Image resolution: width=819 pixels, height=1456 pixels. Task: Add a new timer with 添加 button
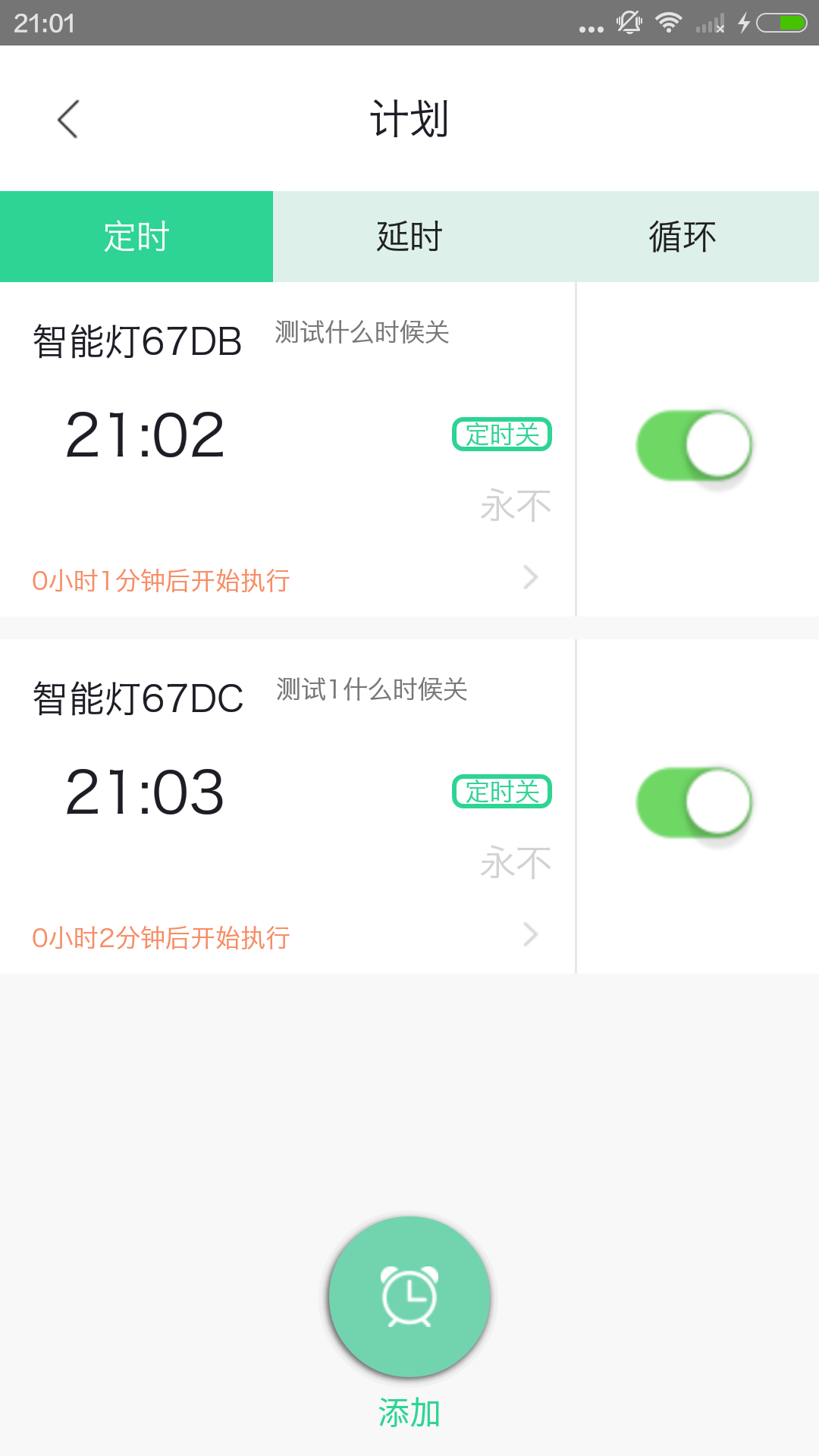(x=409, y=1297)
